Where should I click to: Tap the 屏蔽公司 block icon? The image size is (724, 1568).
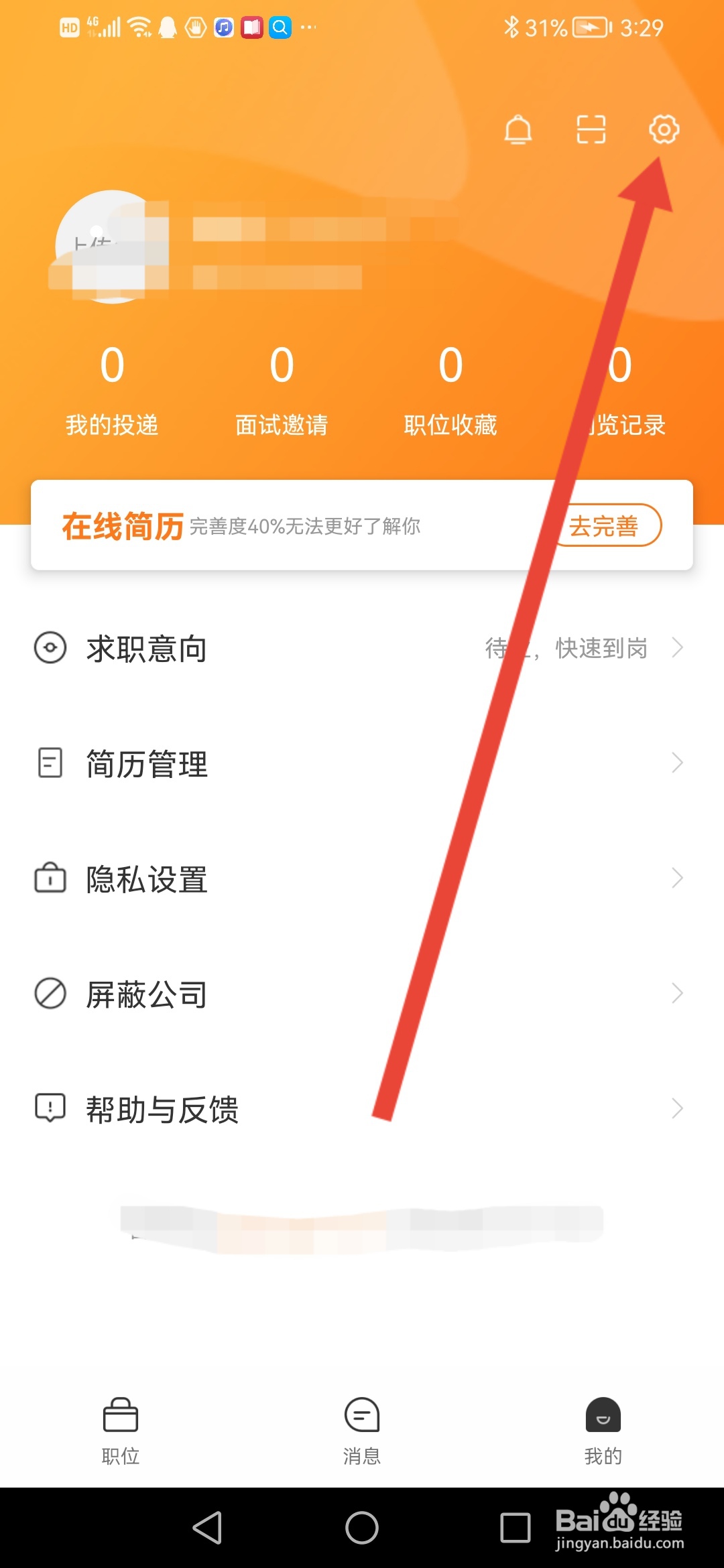49,994
